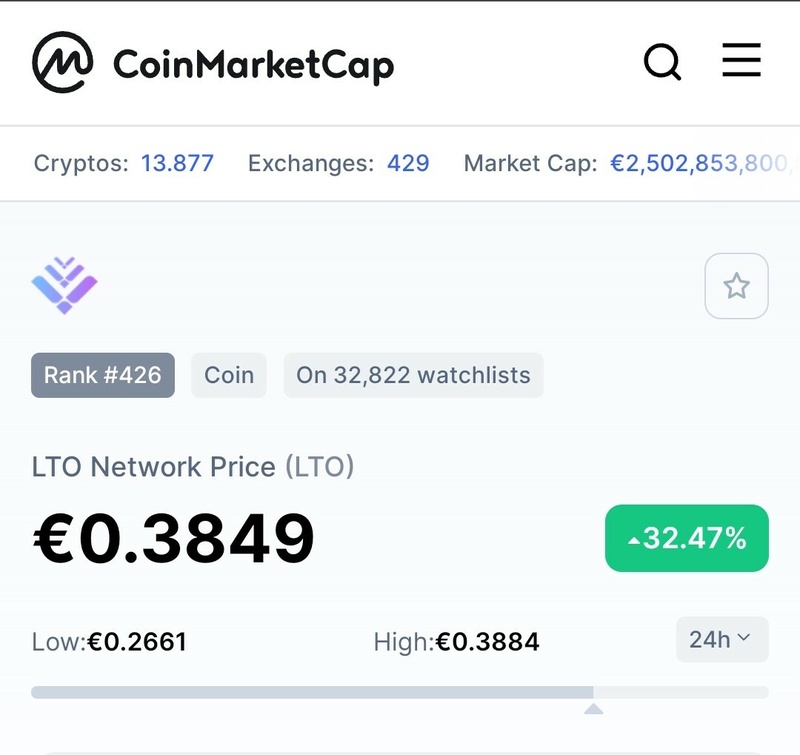Open the search magnifier icon
Screen dimensions: 800x755
click(662, 63)
